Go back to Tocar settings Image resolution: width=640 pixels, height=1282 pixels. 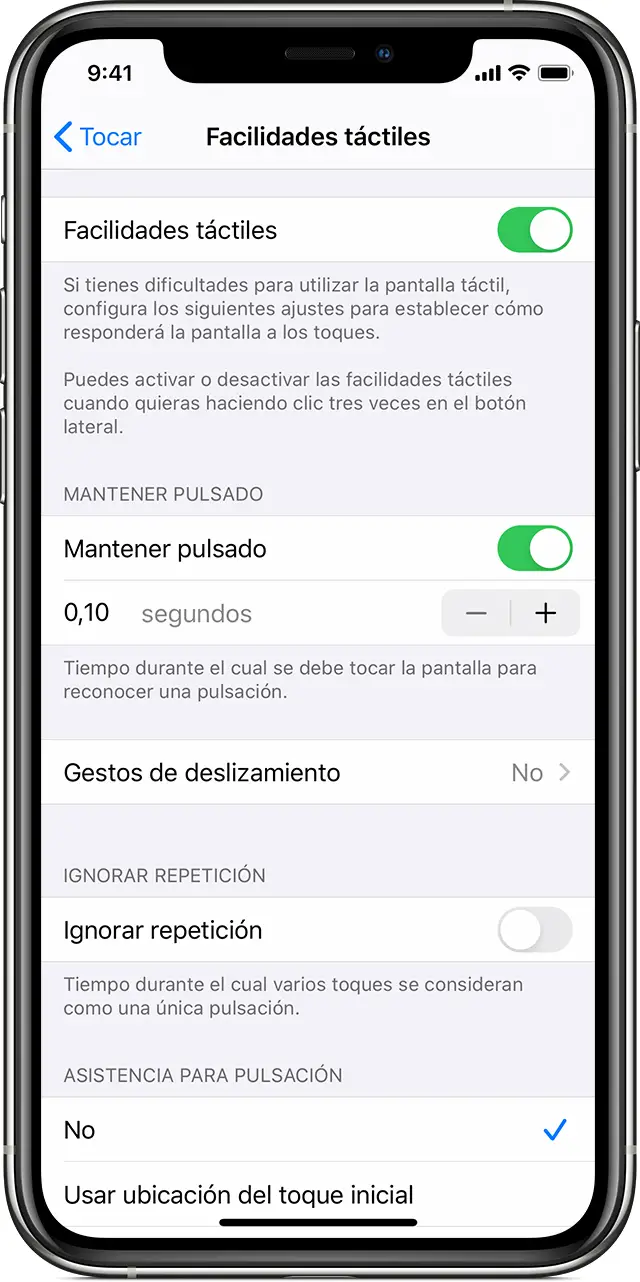(98, 137)
